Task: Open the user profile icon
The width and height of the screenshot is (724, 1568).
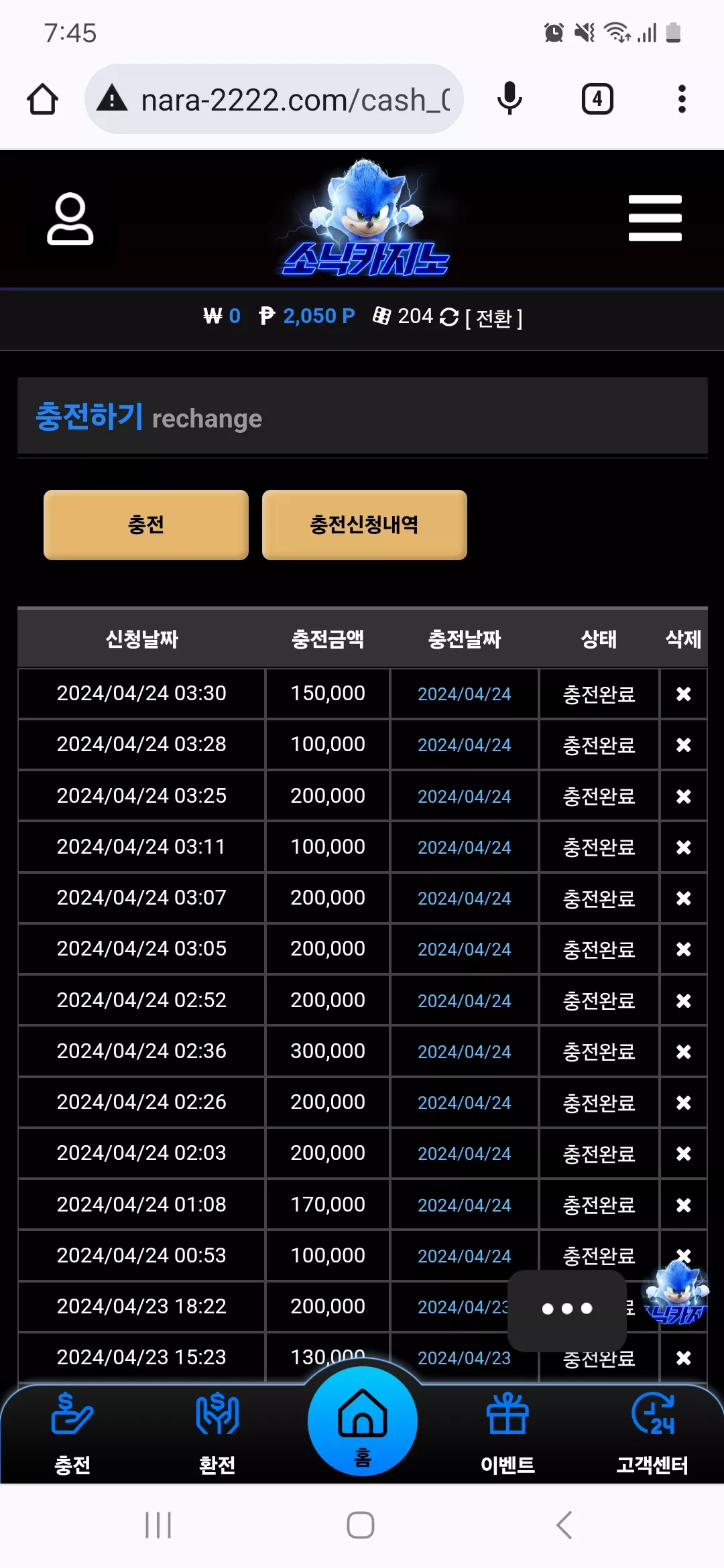Action: click(70, 218)
